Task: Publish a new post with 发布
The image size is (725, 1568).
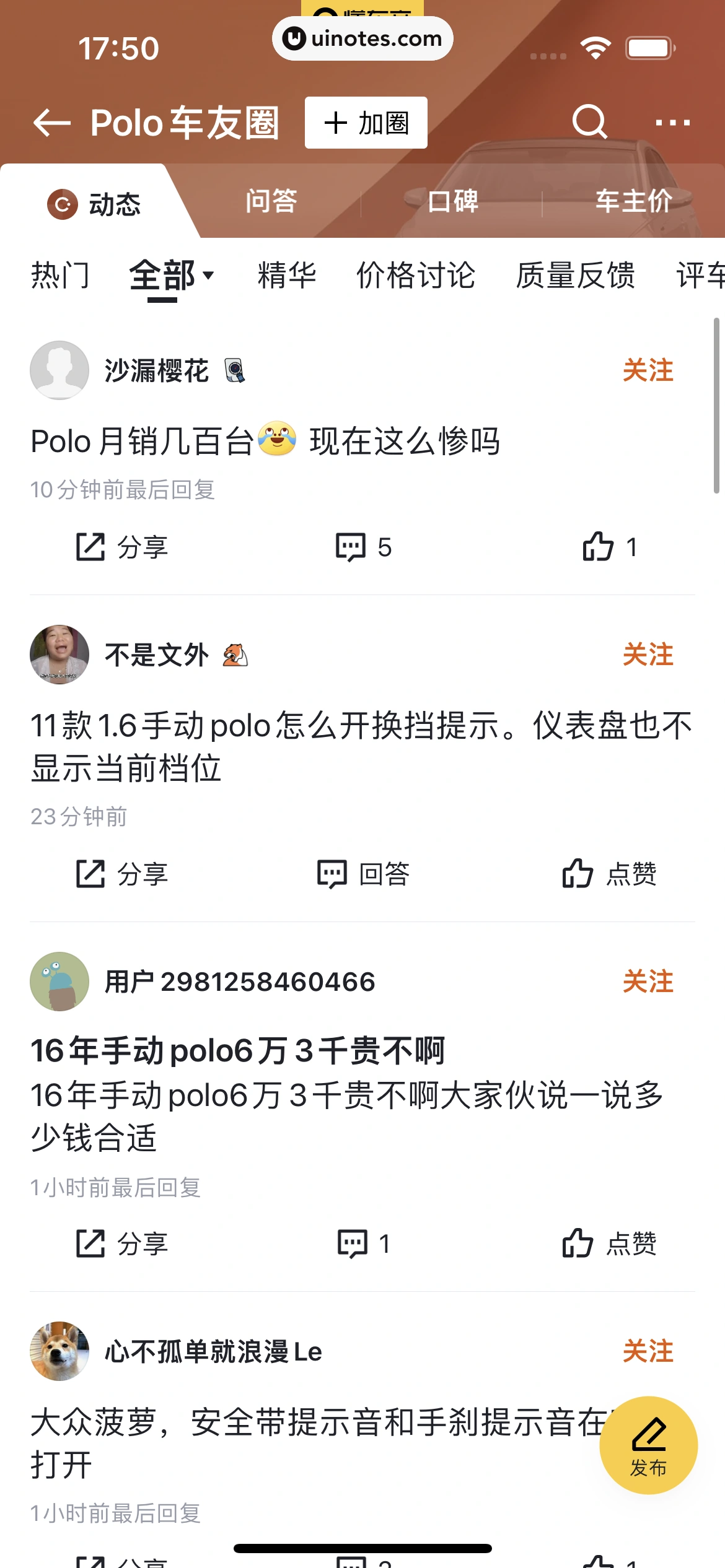Action: [x=648, y=1445]
